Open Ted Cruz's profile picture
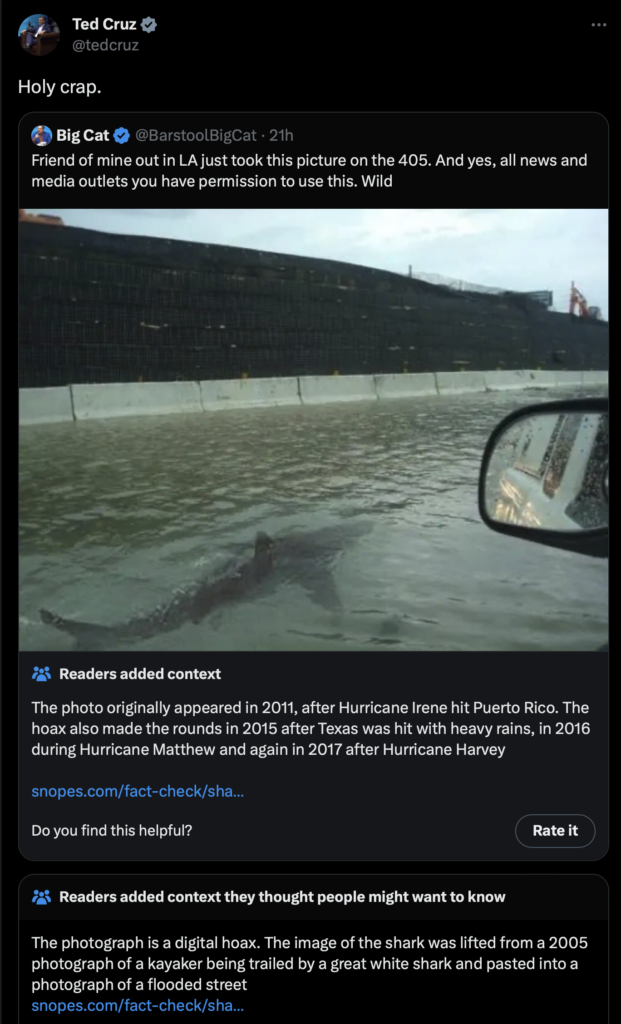621x1024 pixels. pyautogui.click(x=39, y=35)
